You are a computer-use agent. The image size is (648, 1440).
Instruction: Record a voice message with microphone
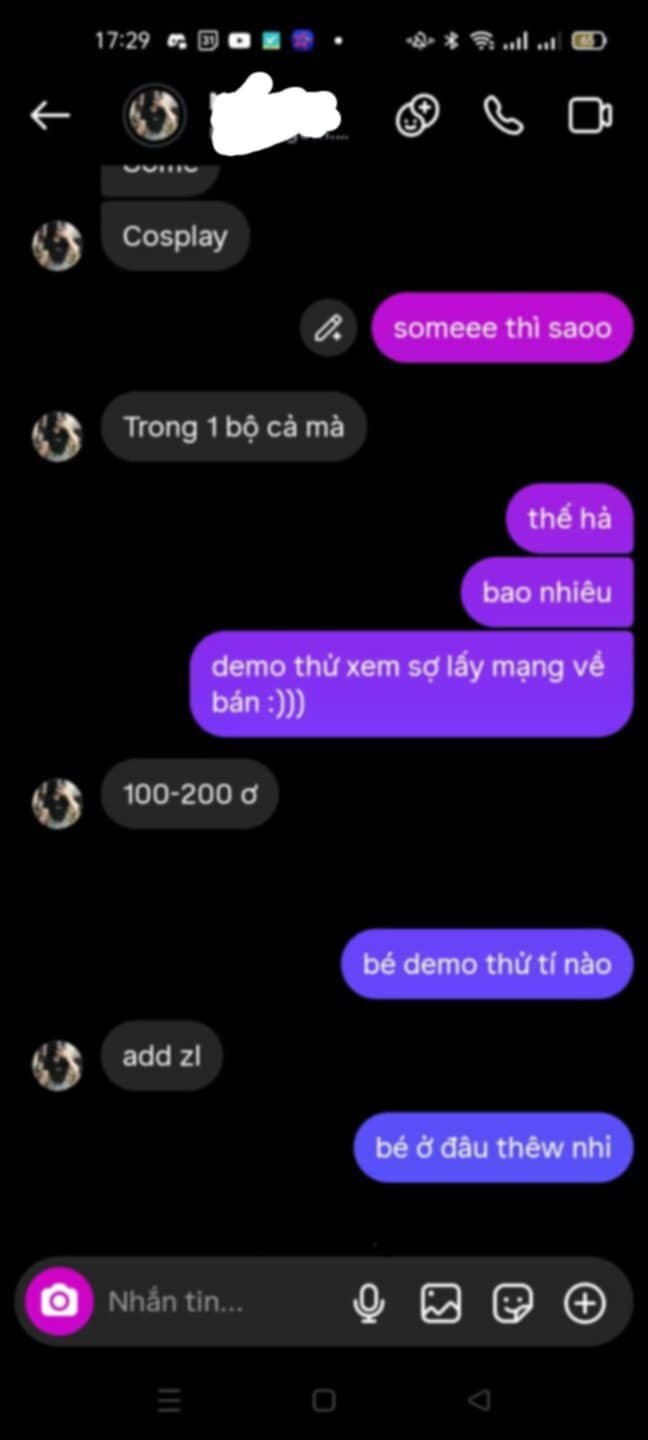(369, 1303)
